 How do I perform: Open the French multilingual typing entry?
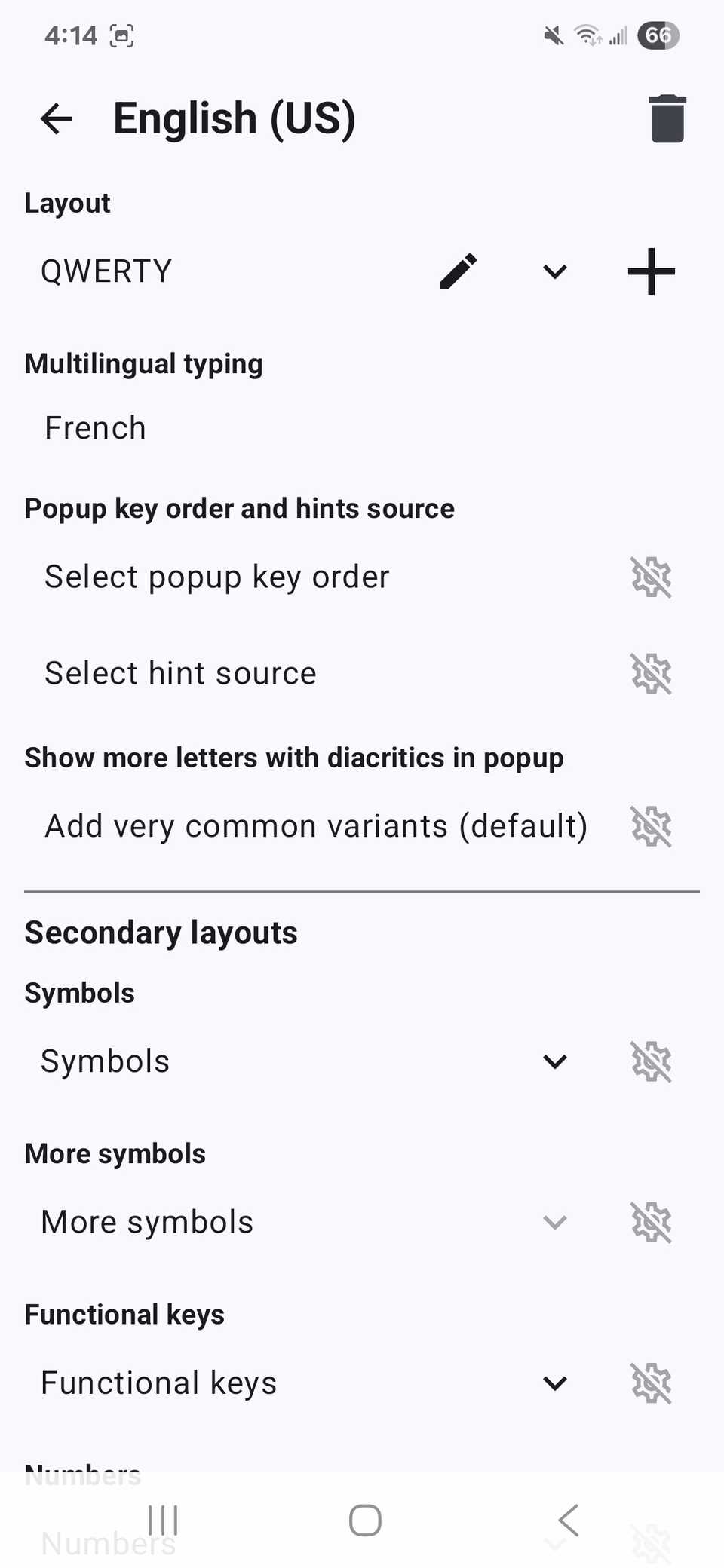pyautogui.click(x=94, y=427)
